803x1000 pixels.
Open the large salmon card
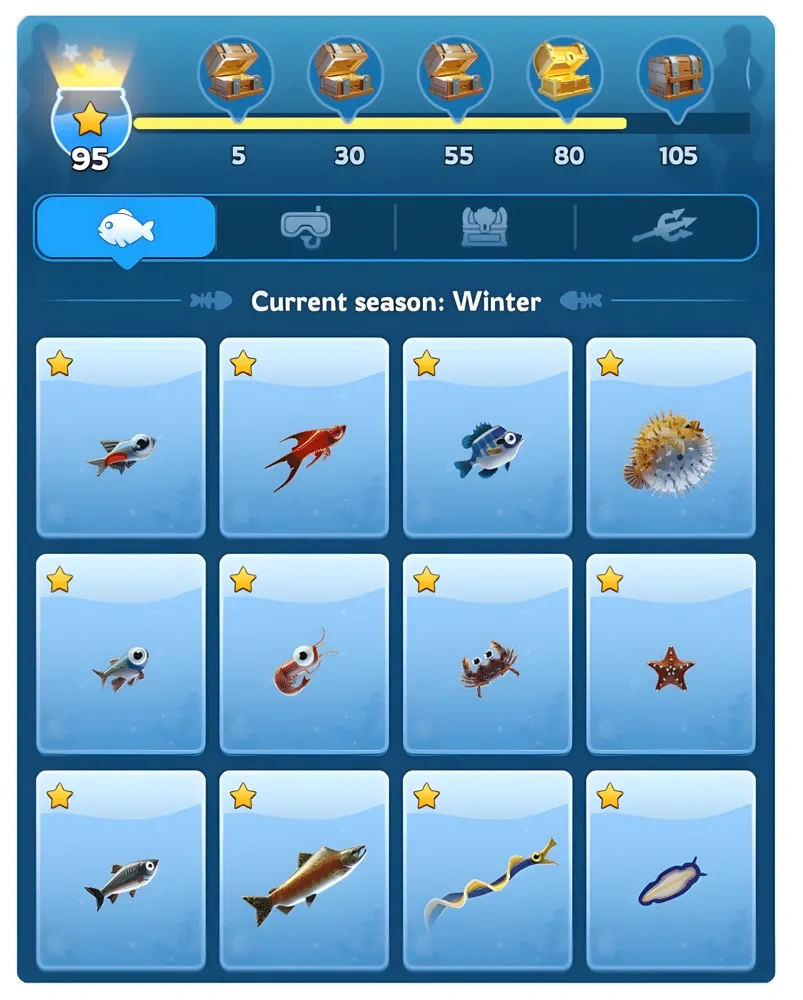coord(304,870)
